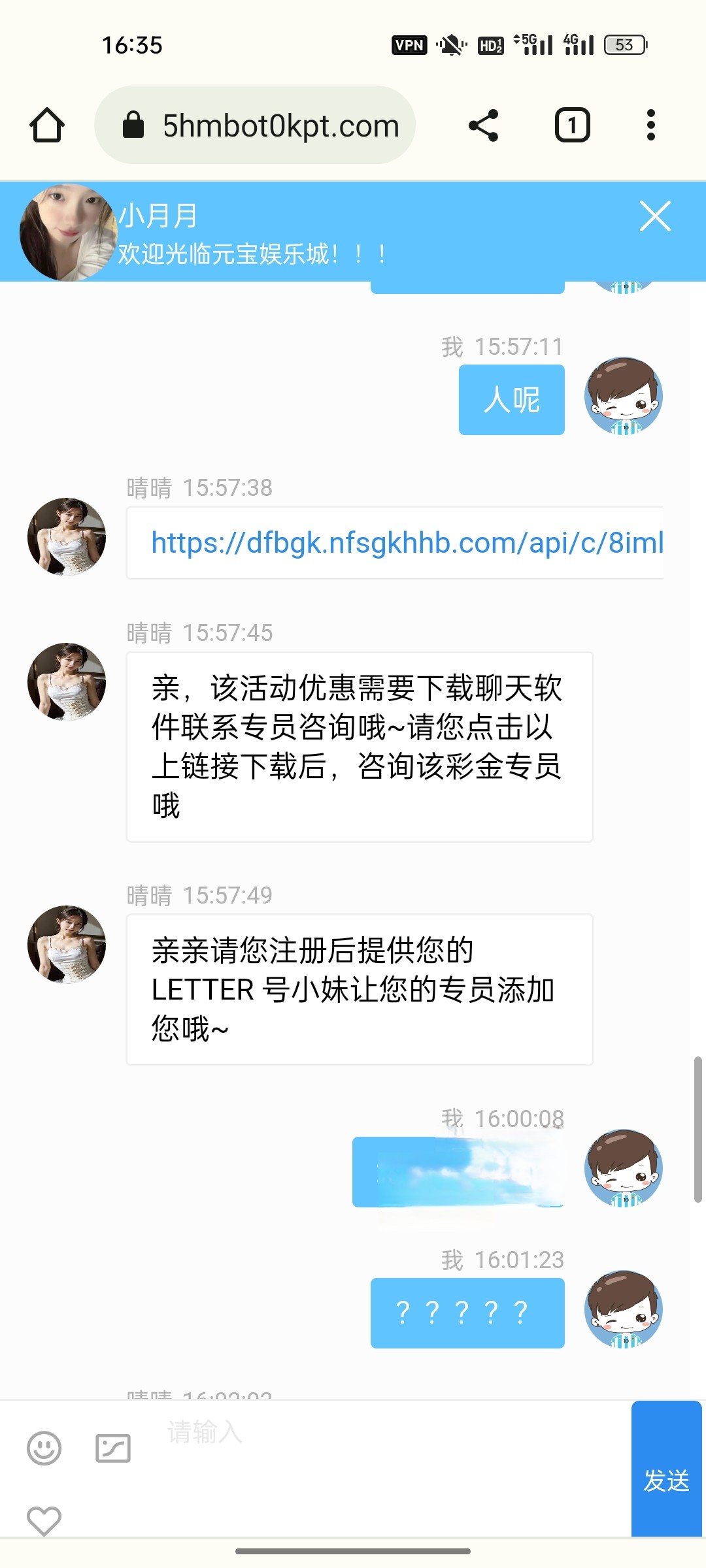Screen dimensions: 706x1568
Task: Go to the browser home page
Action: [47, 125]
